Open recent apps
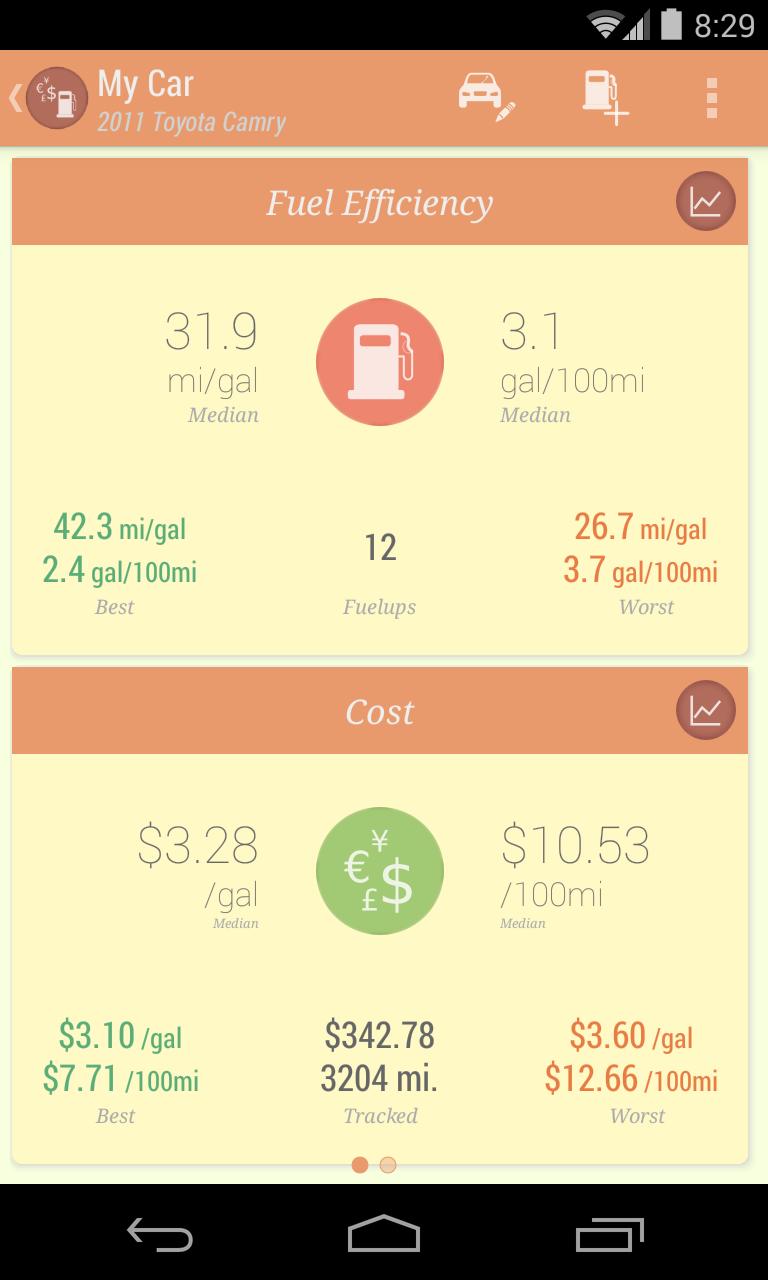 tap(610, 1234)
